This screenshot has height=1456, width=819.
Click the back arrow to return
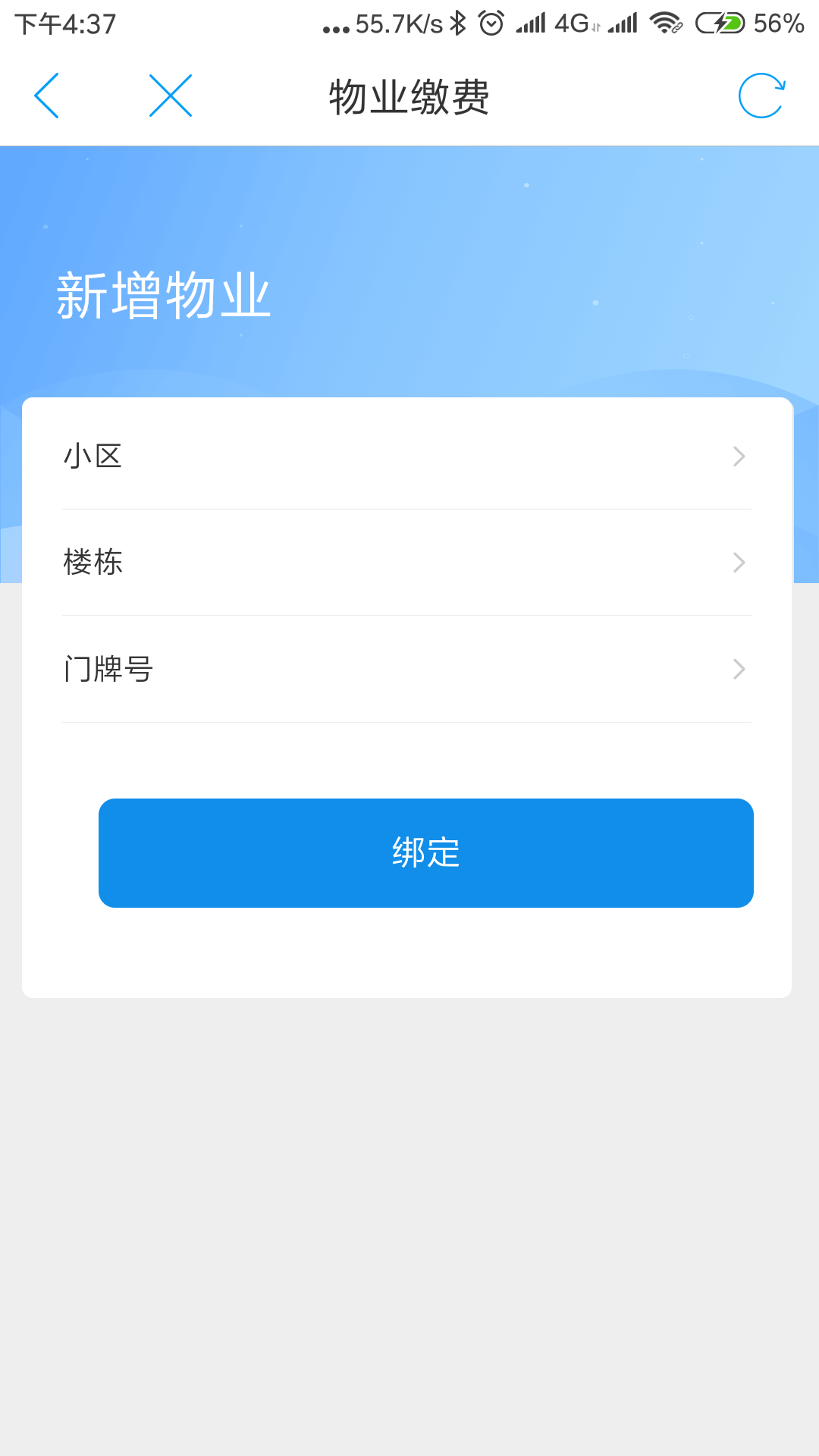(47, 96)
